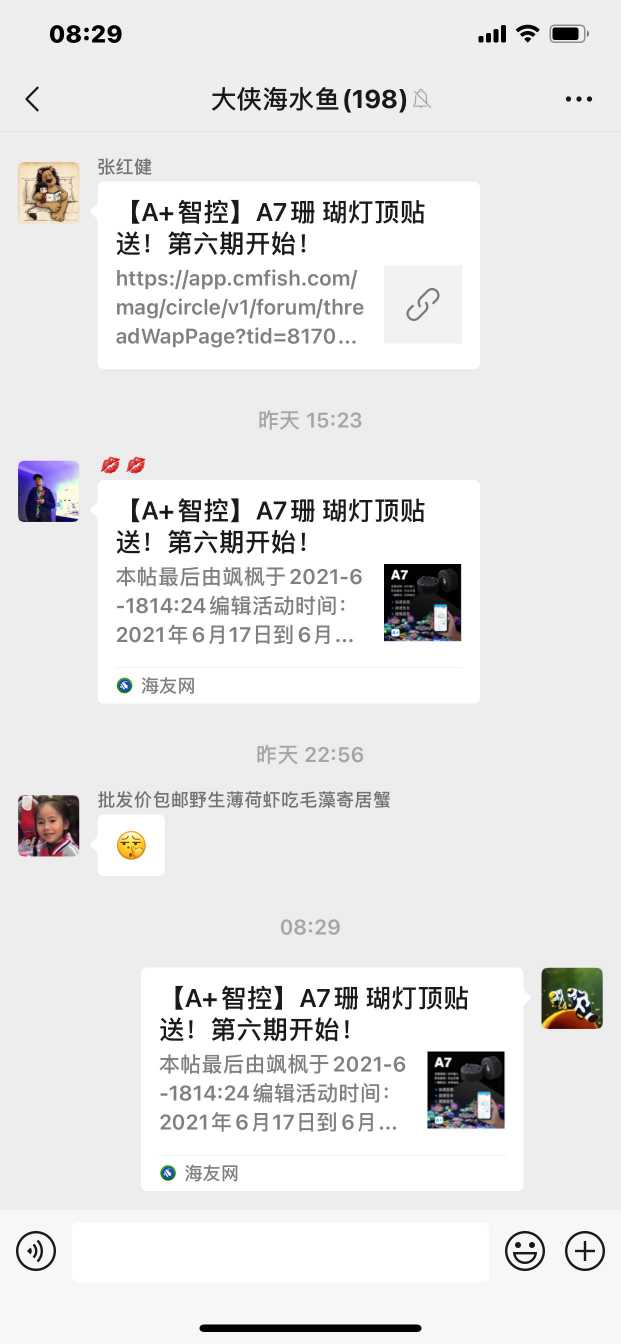View 张红健's profile avatar

(x=48, y=192)
